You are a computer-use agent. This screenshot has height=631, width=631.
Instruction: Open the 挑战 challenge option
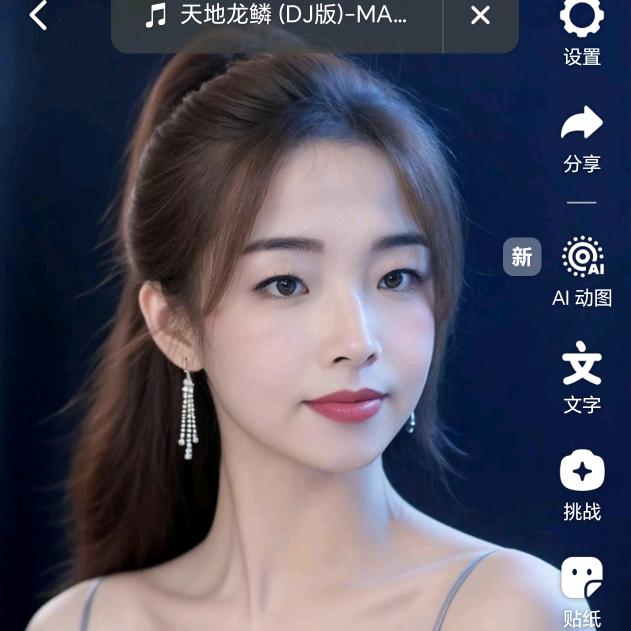coord(582,485)
